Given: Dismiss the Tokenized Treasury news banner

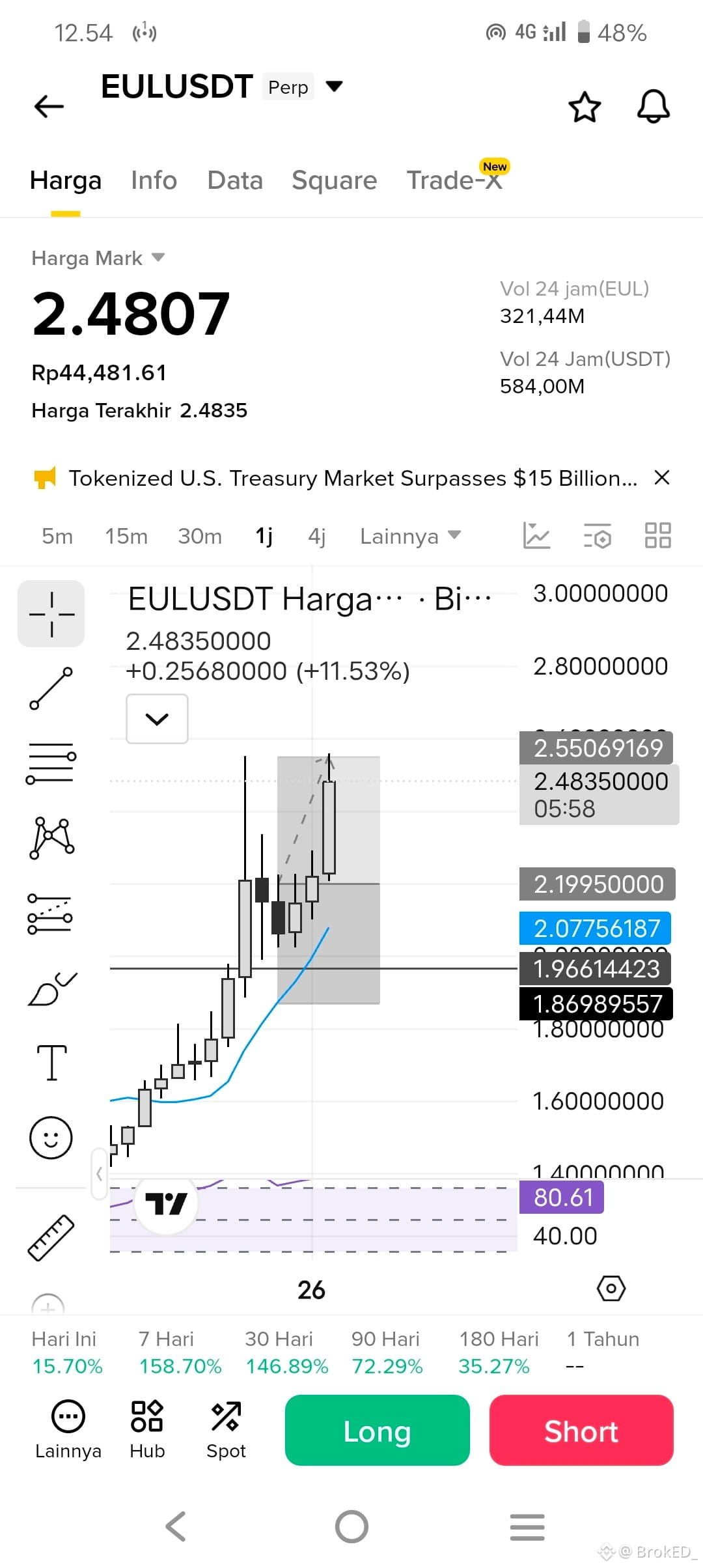Looking at the screenshot, I should point(662,478).
